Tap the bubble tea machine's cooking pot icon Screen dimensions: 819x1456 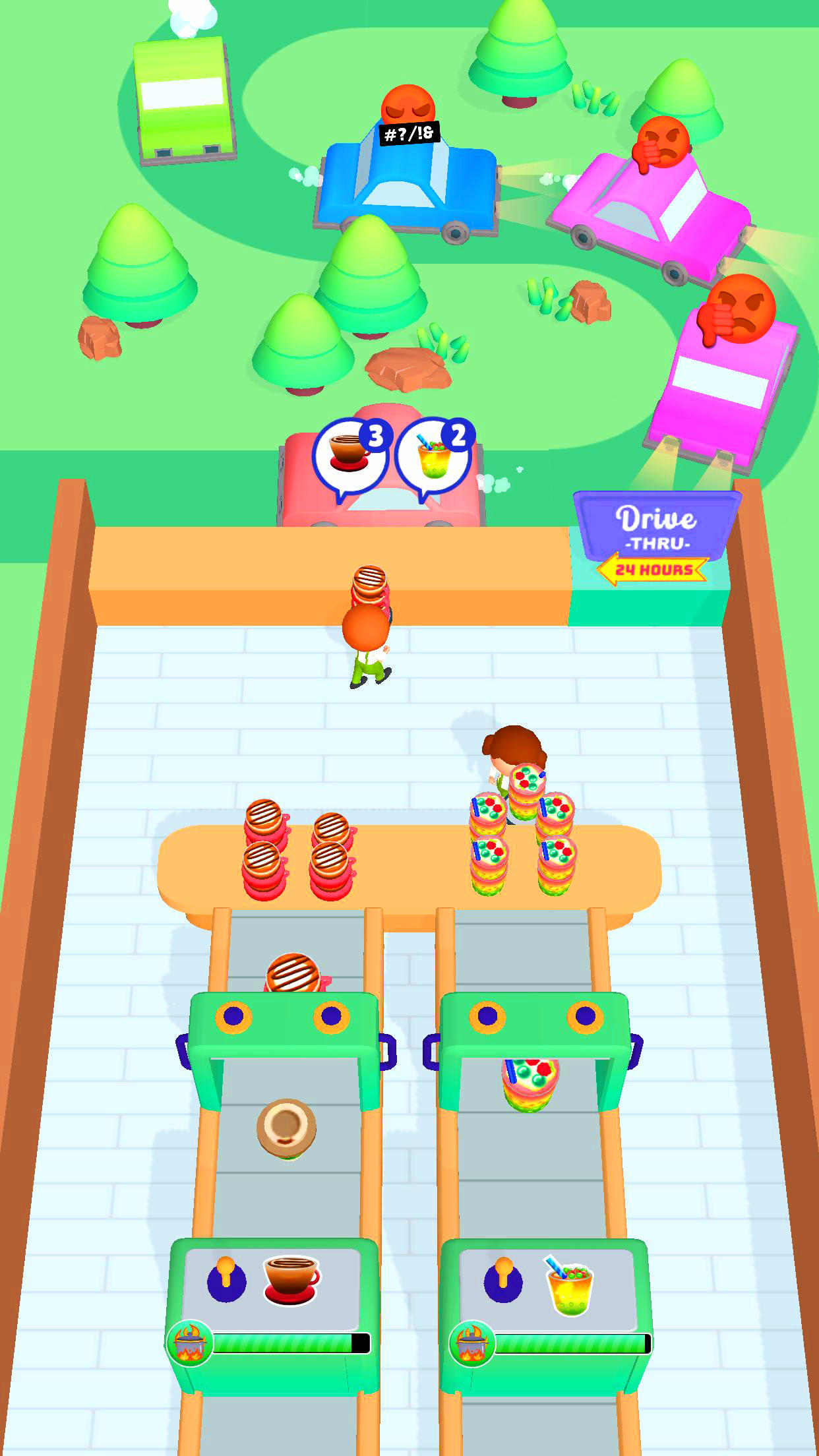coord(472,1343)
